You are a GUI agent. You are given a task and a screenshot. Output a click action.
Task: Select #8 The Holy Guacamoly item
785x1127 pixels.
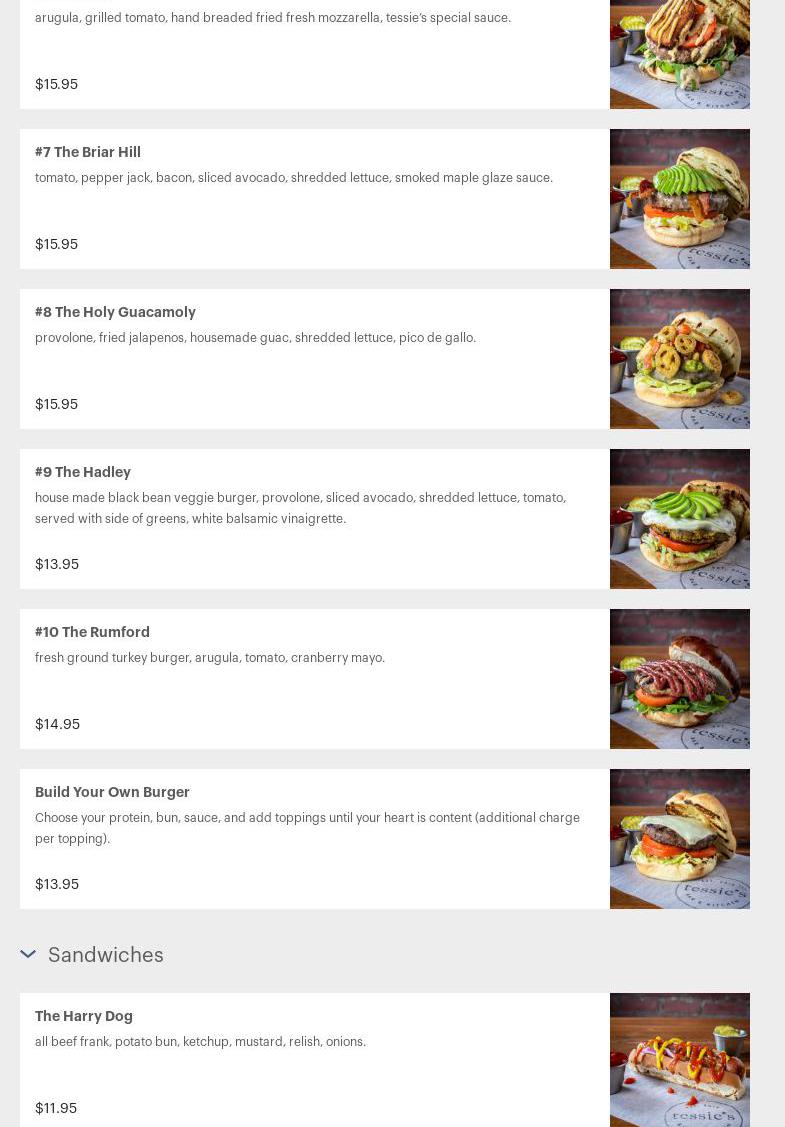coord(115,313)
